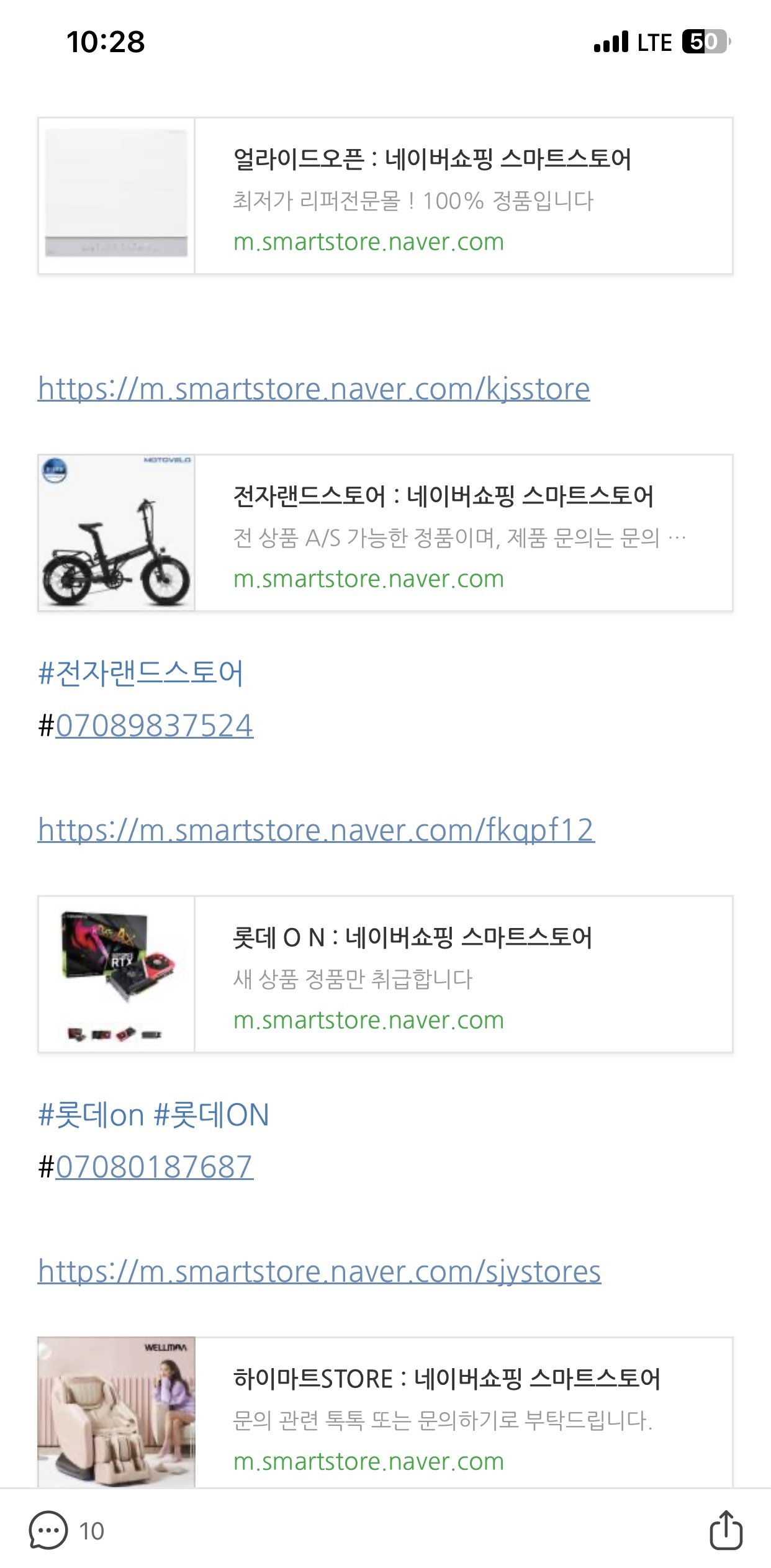
Task: Open the 전자랜드스토어 smartstore preview card
Action: click(385, 533)
